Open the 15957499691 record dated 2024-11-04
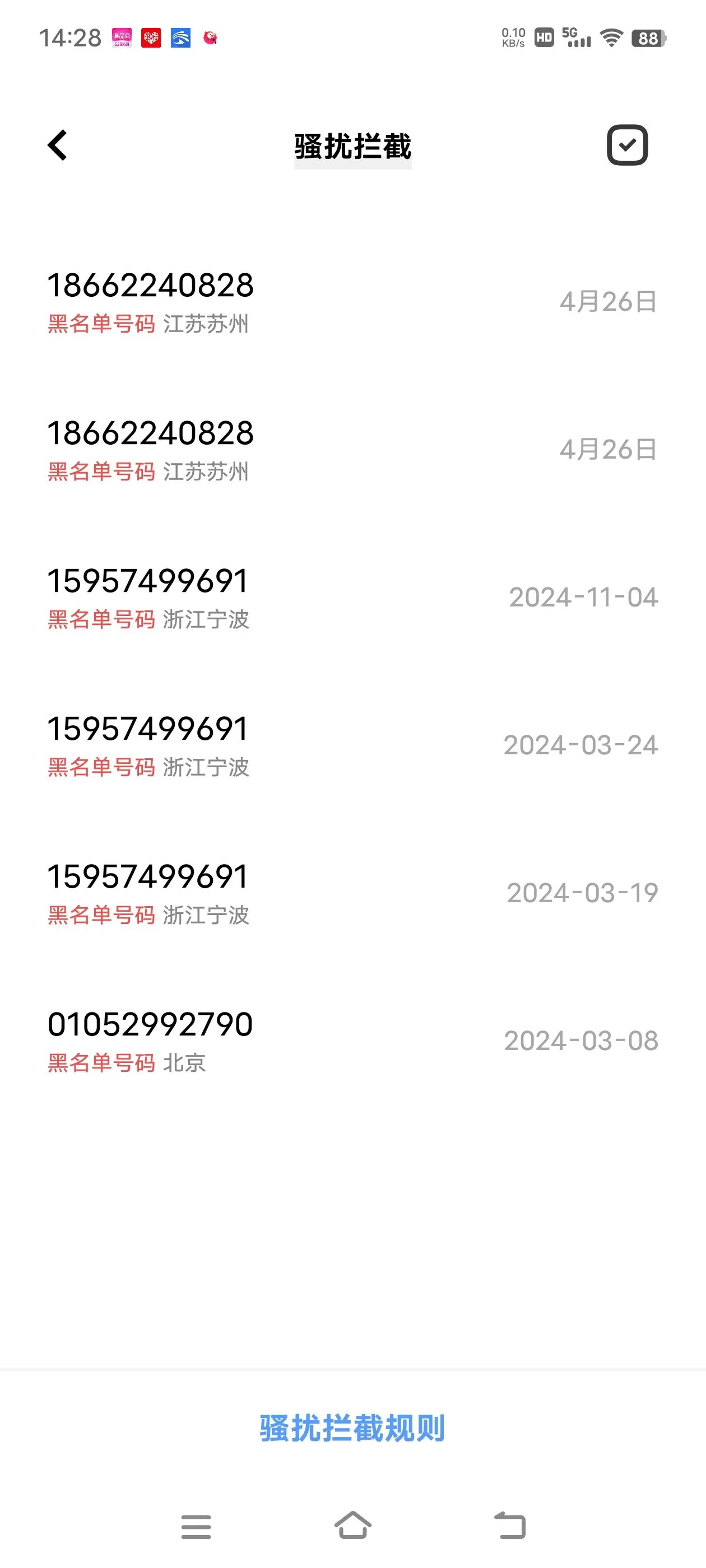 point(352,598)
